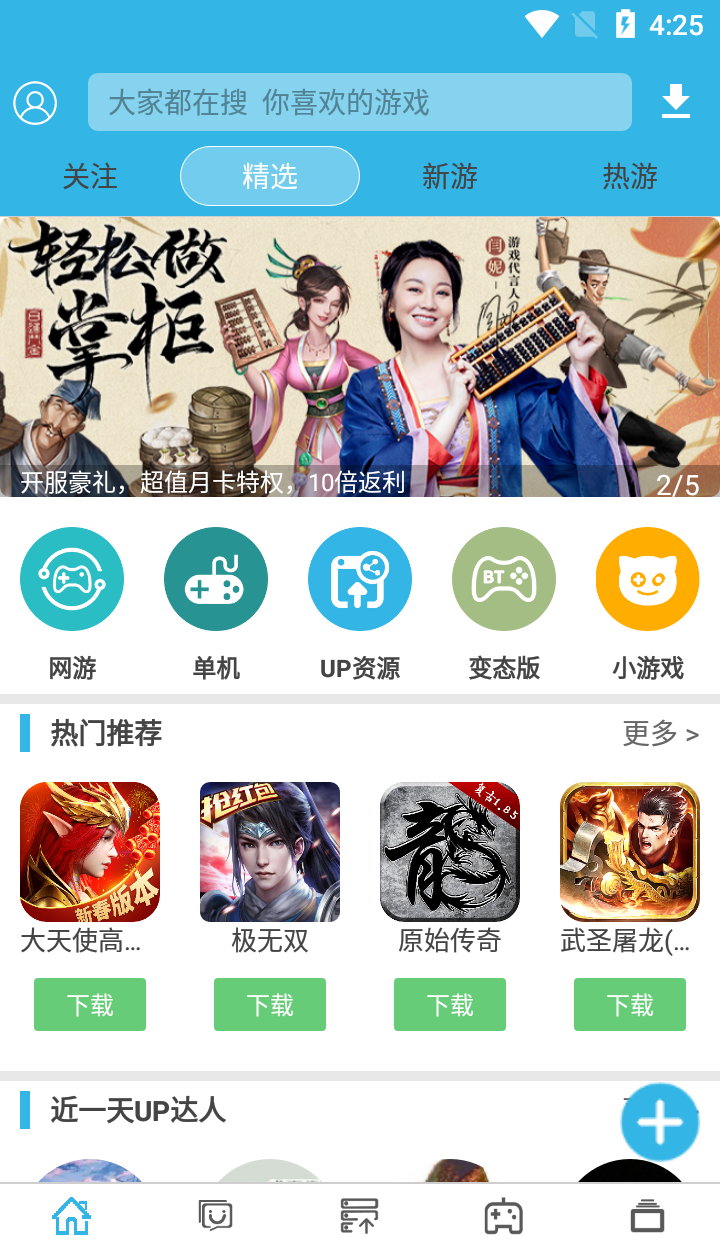This screenshot has width=720, height=1240.
Task: Open the user profile icon
Action: pyautogui.click(x=35, y=103)
